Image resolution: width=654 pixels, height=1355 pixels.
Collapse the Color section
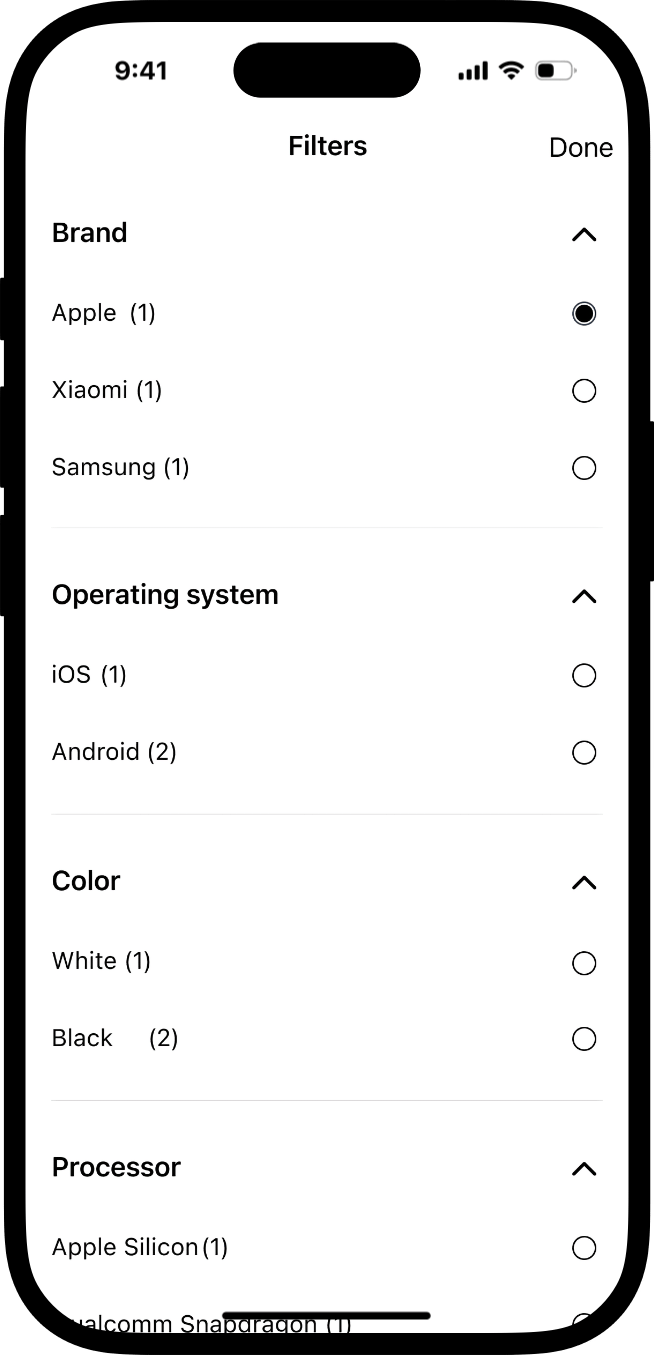coord(584,883)
